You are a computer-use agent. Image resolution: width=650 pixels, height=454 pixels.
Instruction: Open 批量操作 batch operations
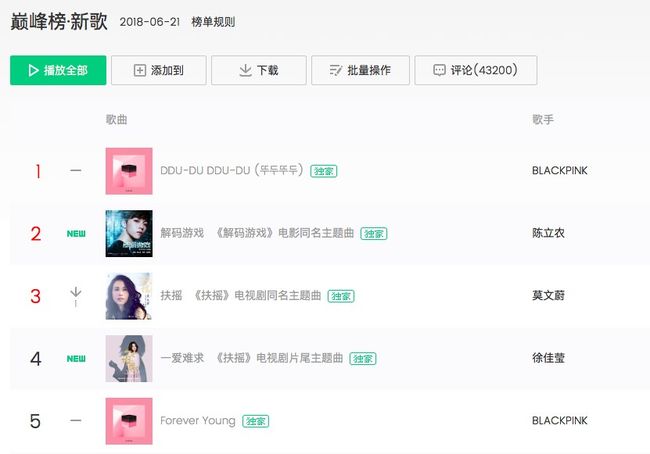[359, 70]
